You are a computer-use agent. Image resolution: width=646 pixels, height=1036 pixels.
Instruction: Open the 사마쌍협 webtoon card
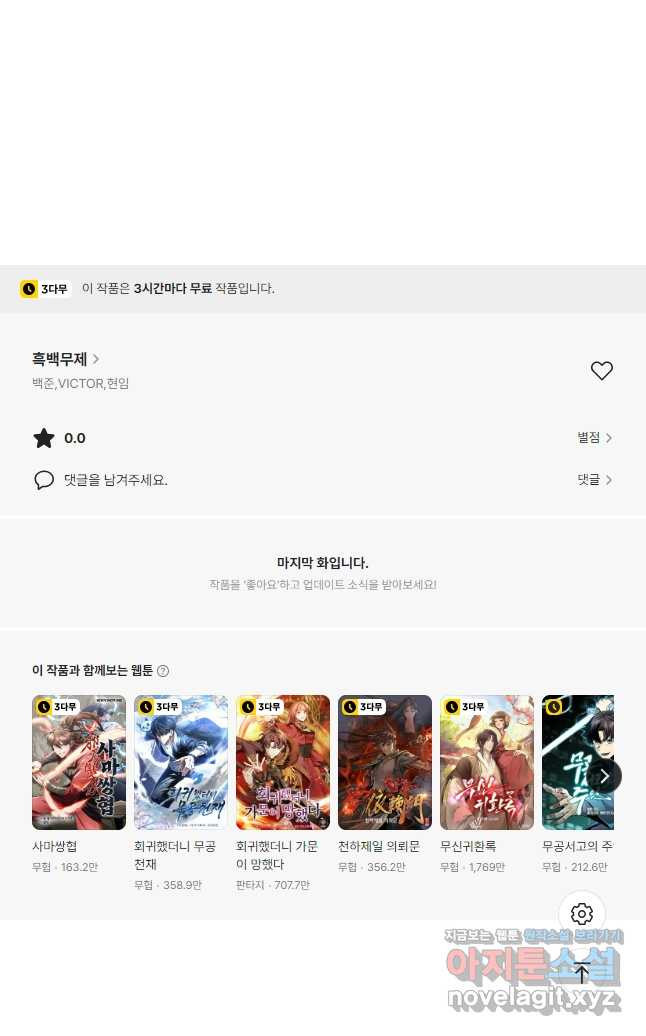tap(79, 762)
